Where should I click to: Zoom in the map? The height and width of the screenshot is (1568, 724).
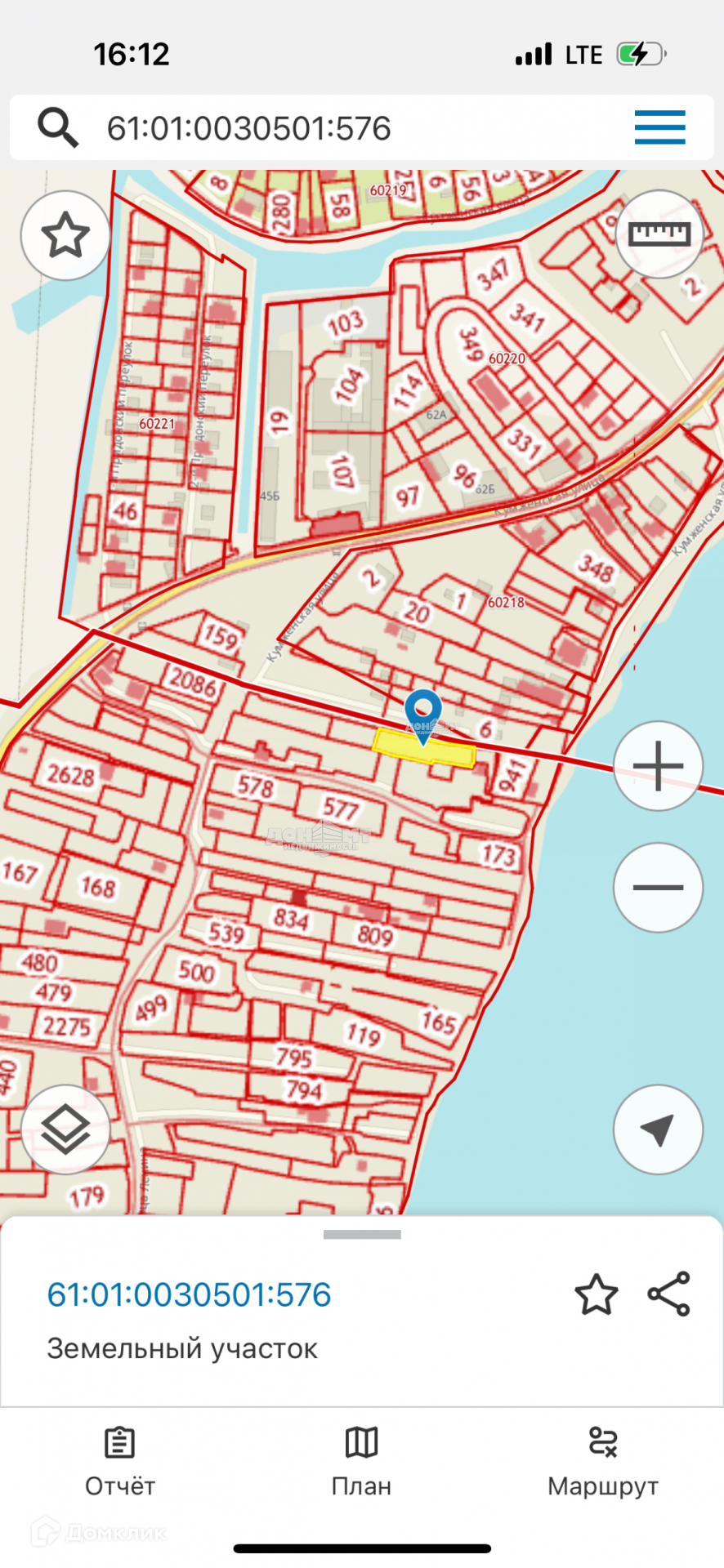[x=658, y=767]
